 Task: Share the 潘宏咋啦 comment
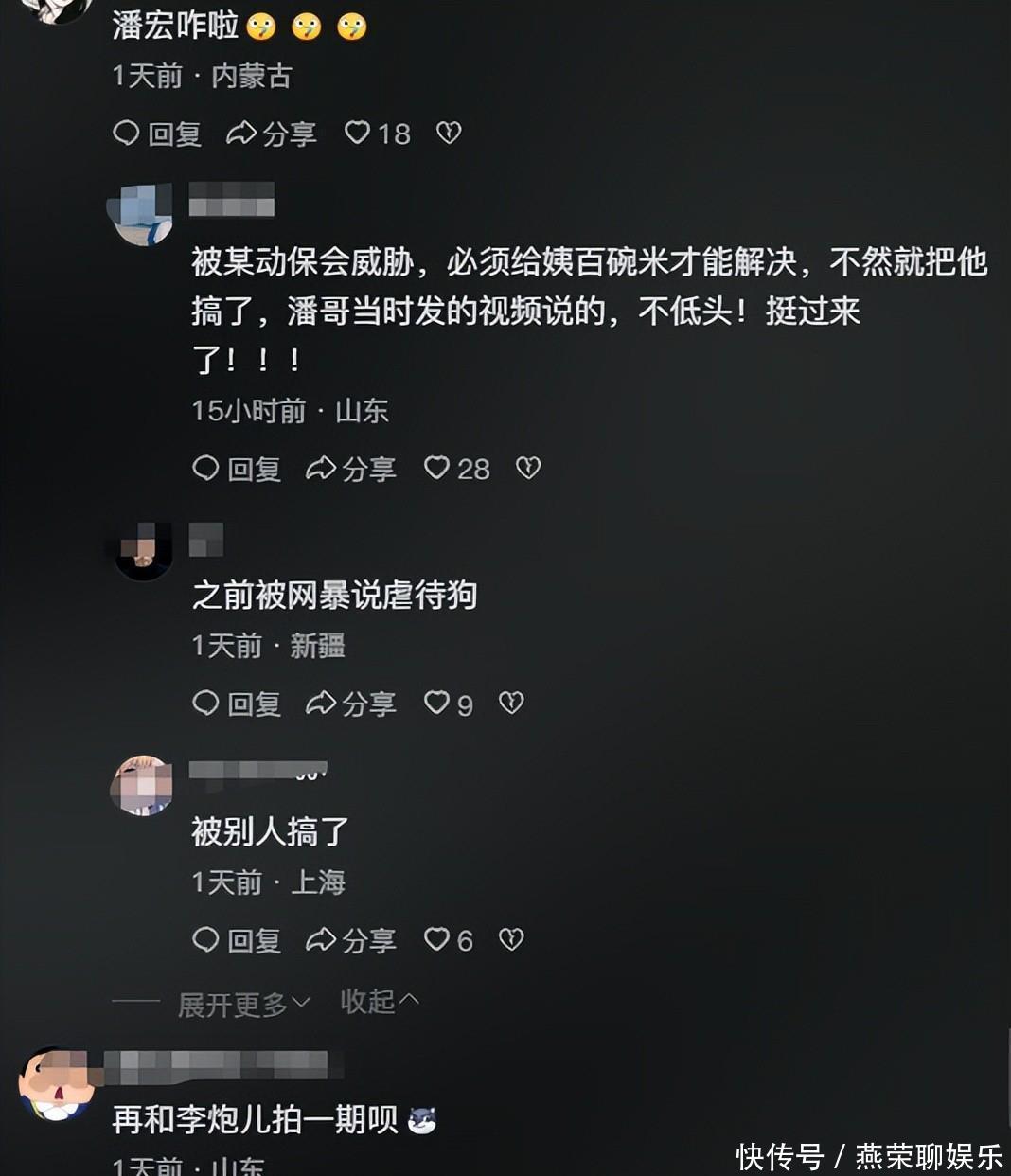point(272,134)
